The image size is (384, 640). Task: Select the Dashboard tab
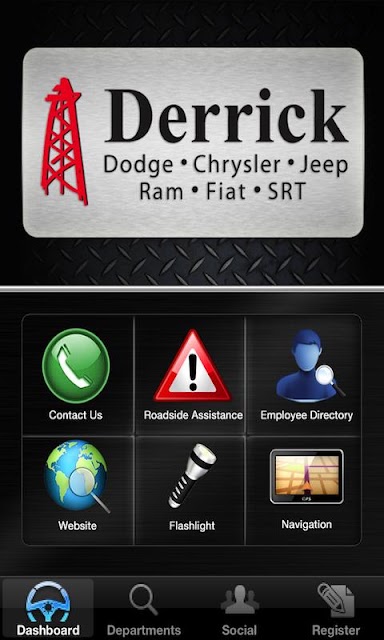tap(48, 609)
